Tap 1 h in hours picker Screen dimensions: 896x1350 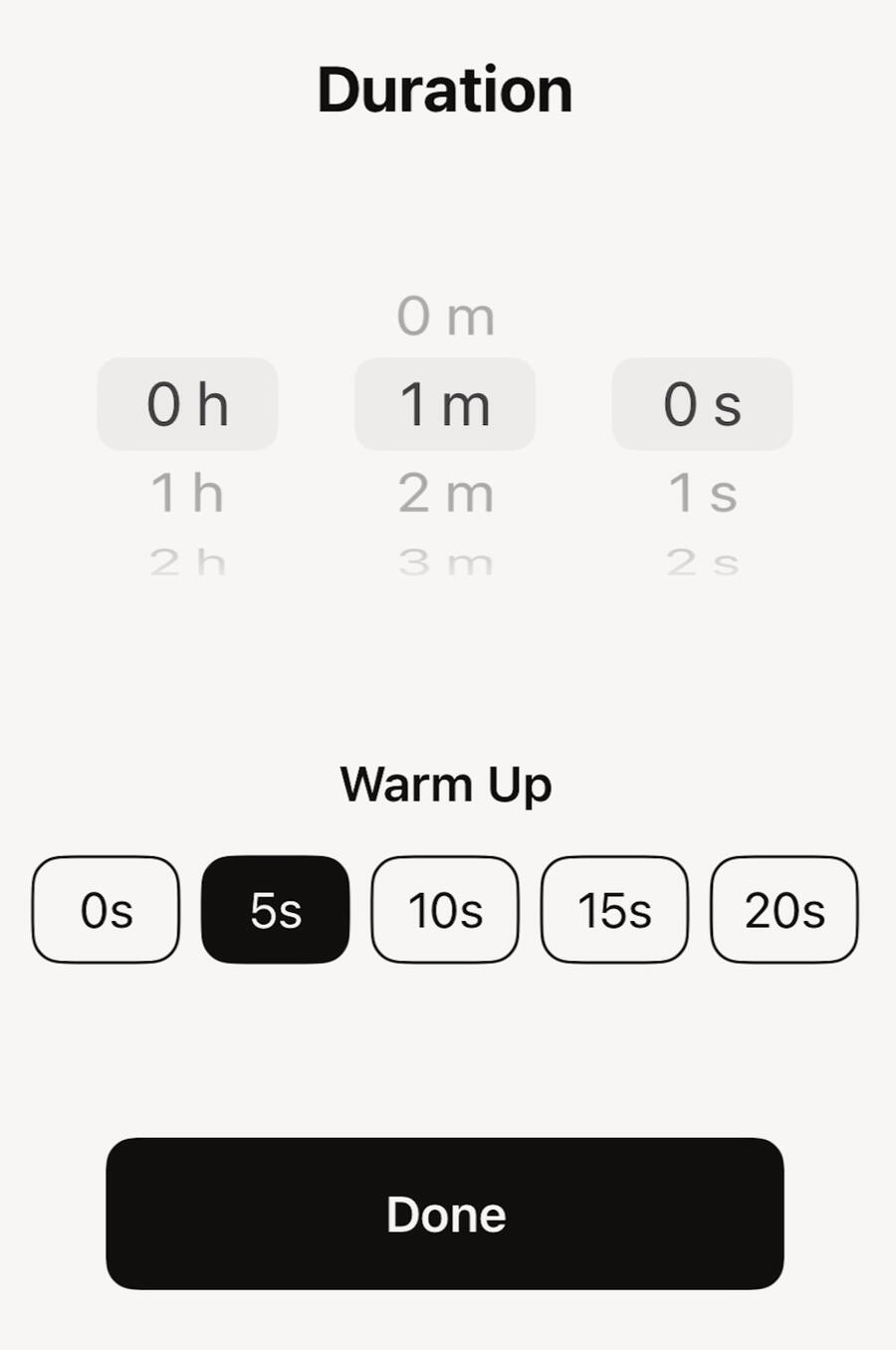(187, 493)
